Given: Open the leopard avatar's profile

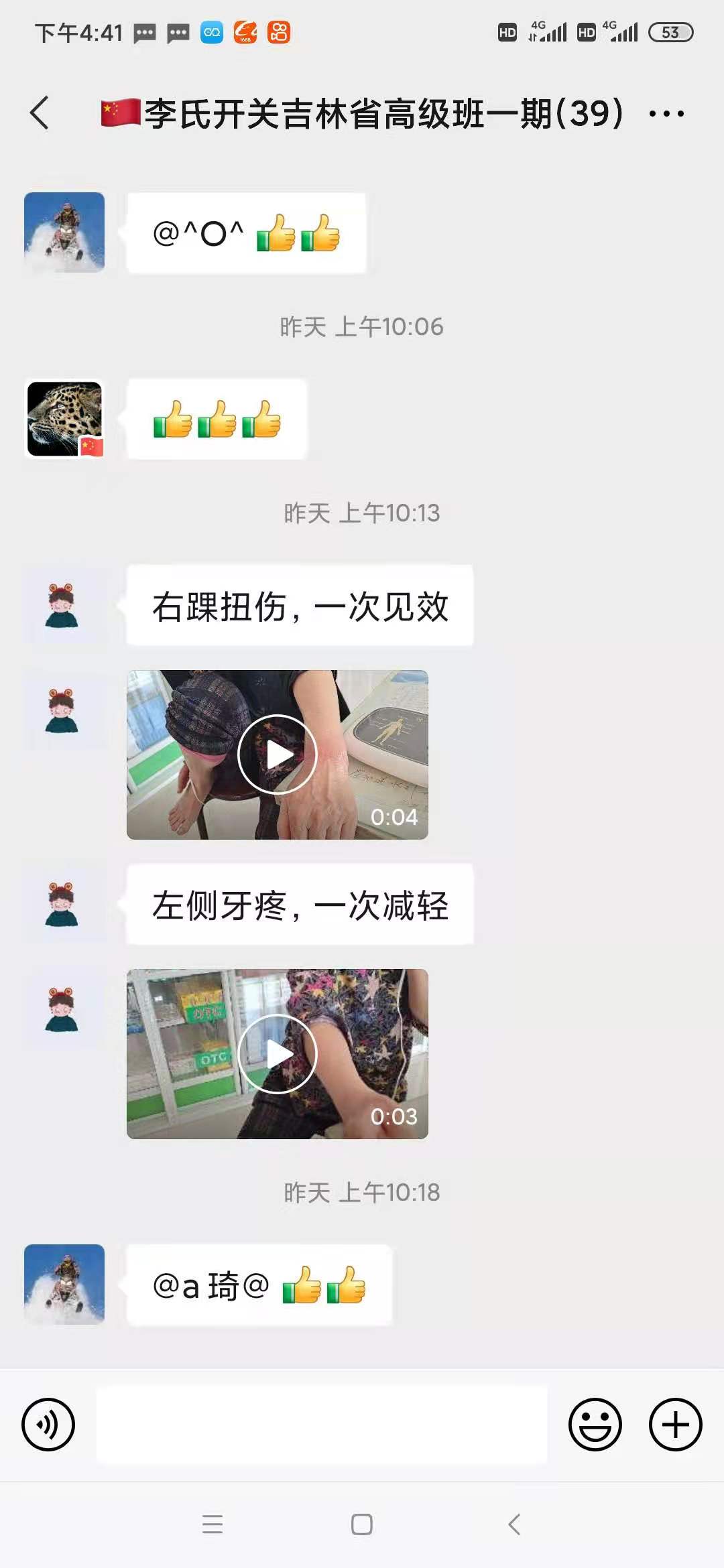Looking at the screenshot, I should coord(64,419).
